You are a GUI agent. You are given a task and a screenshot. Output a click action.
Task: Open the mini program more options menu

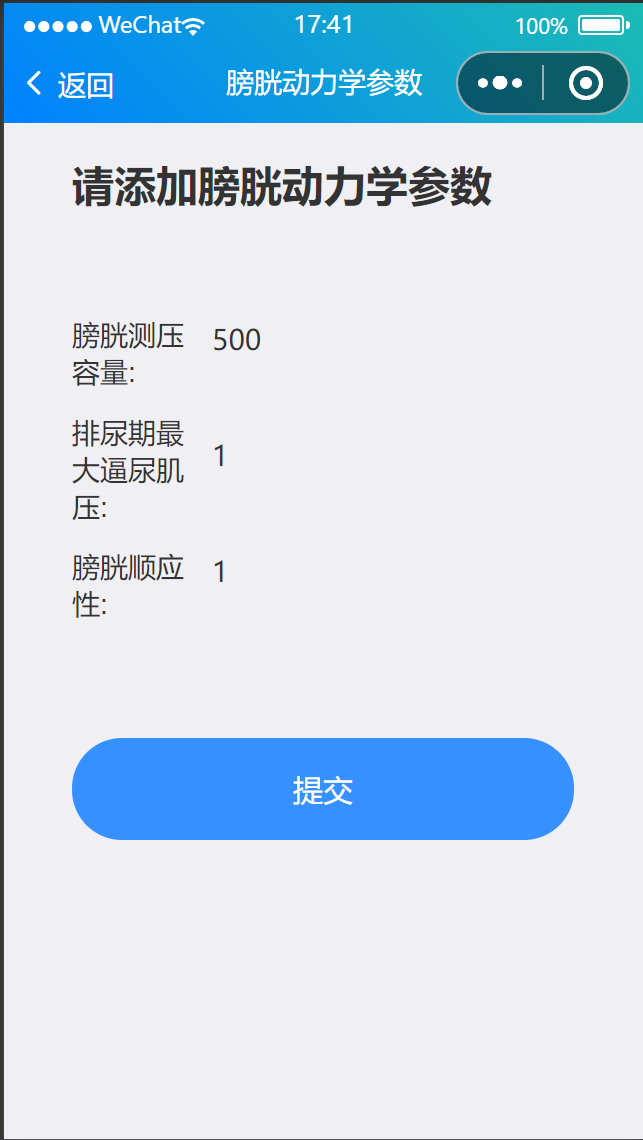click(500, 83)
